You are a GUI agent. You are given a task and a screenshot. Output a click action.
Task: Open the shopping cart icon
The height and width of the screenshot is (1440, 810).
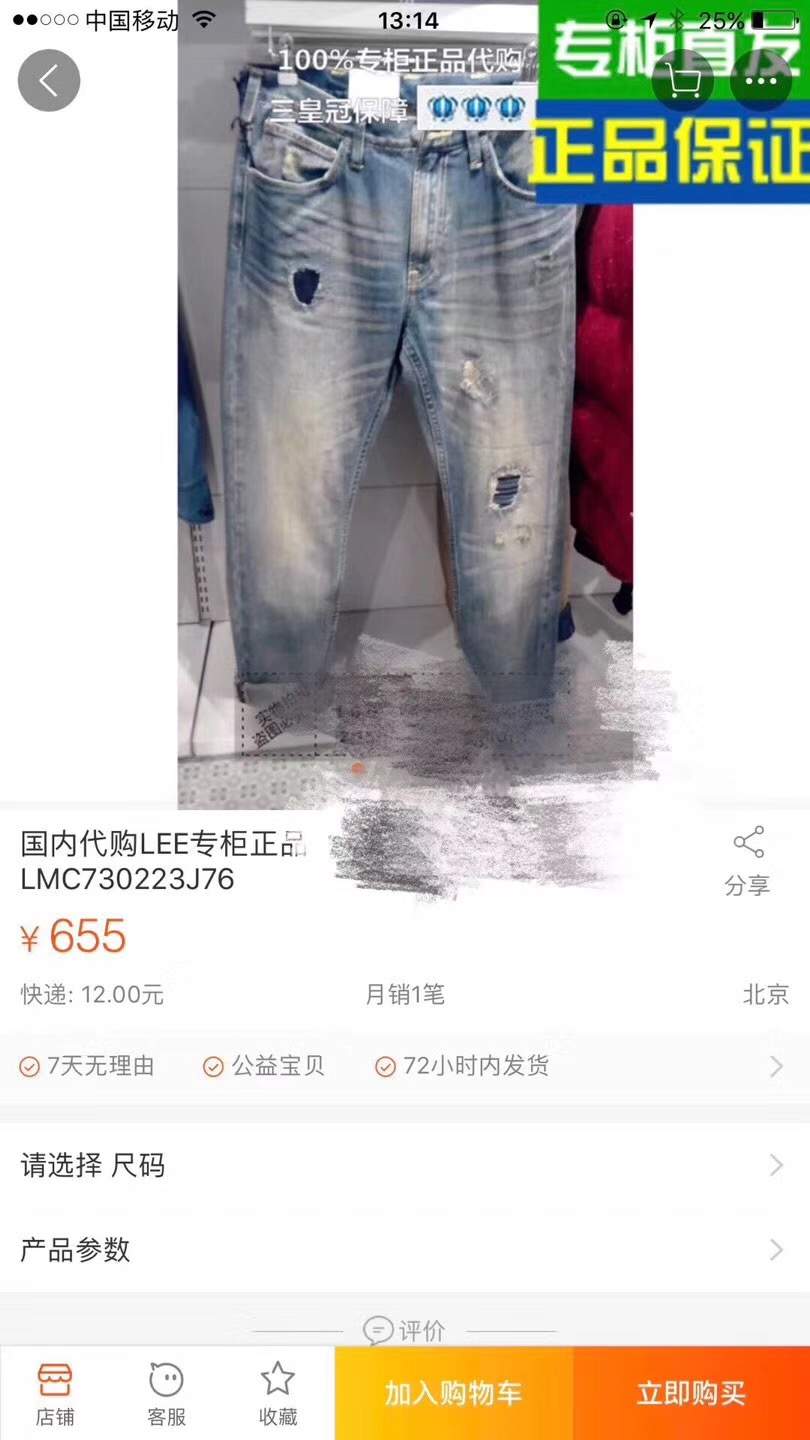click(683, 80)
